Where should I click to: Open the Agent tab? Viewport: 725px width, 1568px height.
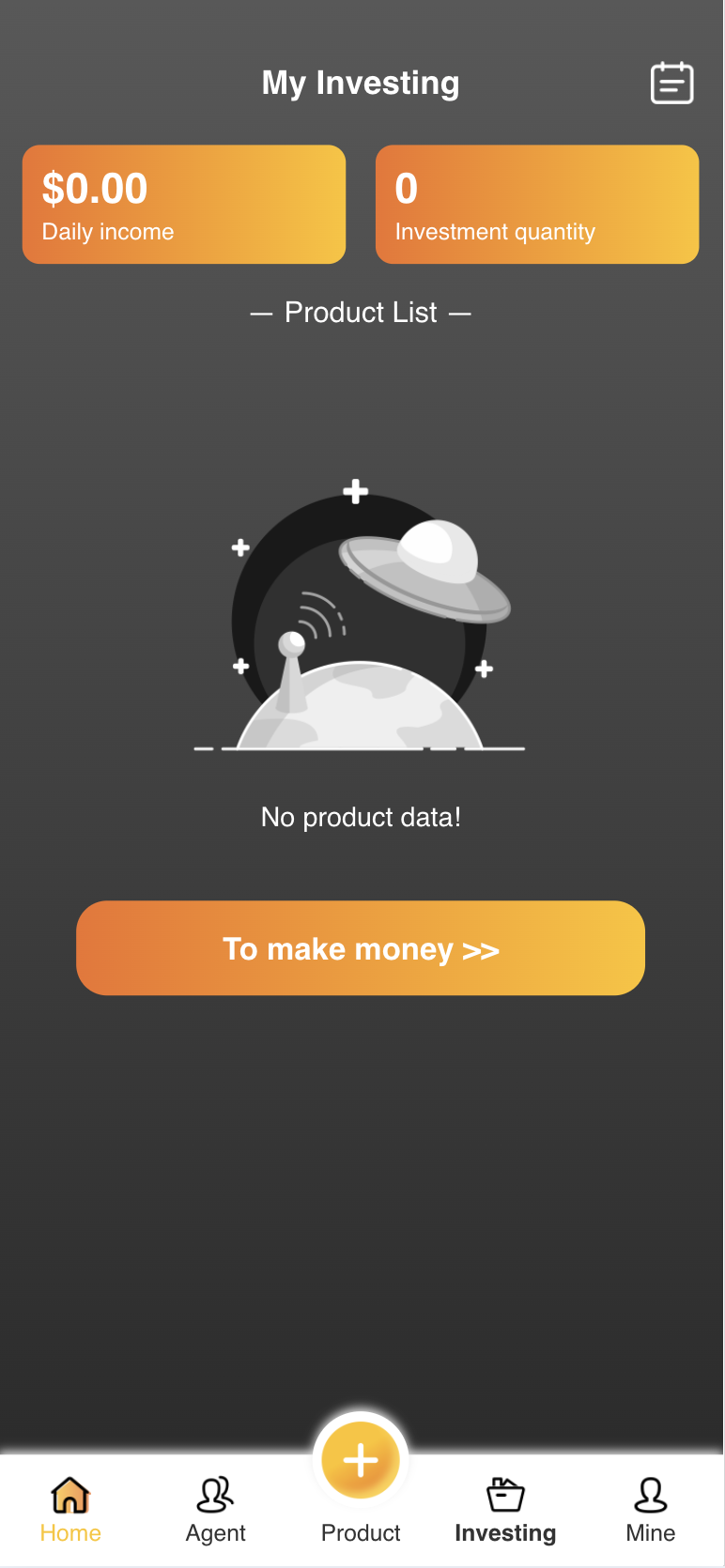[215, 1509]
